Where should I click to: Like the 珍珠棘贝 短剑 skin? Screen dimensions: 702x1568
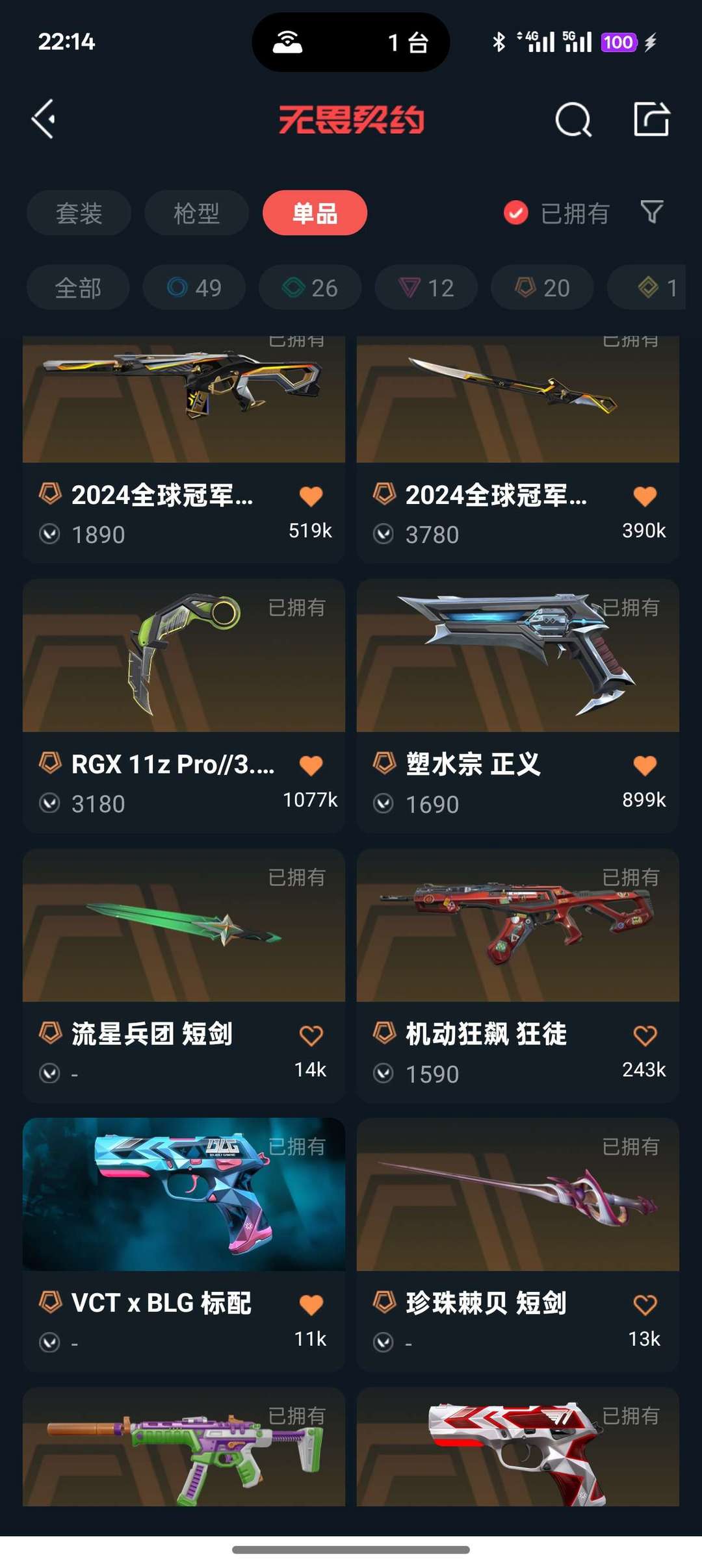coord(645,1305)
